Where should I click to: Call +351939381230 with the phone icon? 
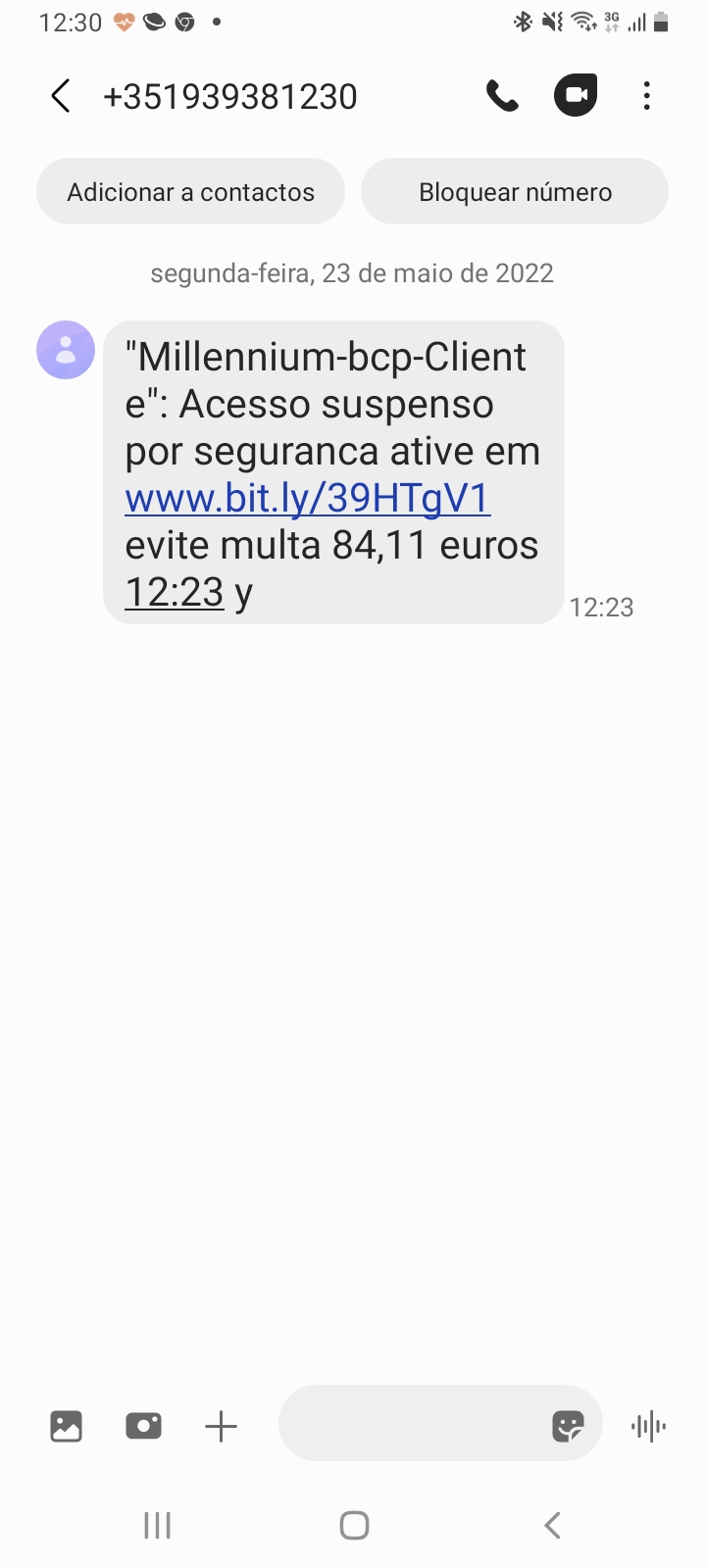[502, 96]
